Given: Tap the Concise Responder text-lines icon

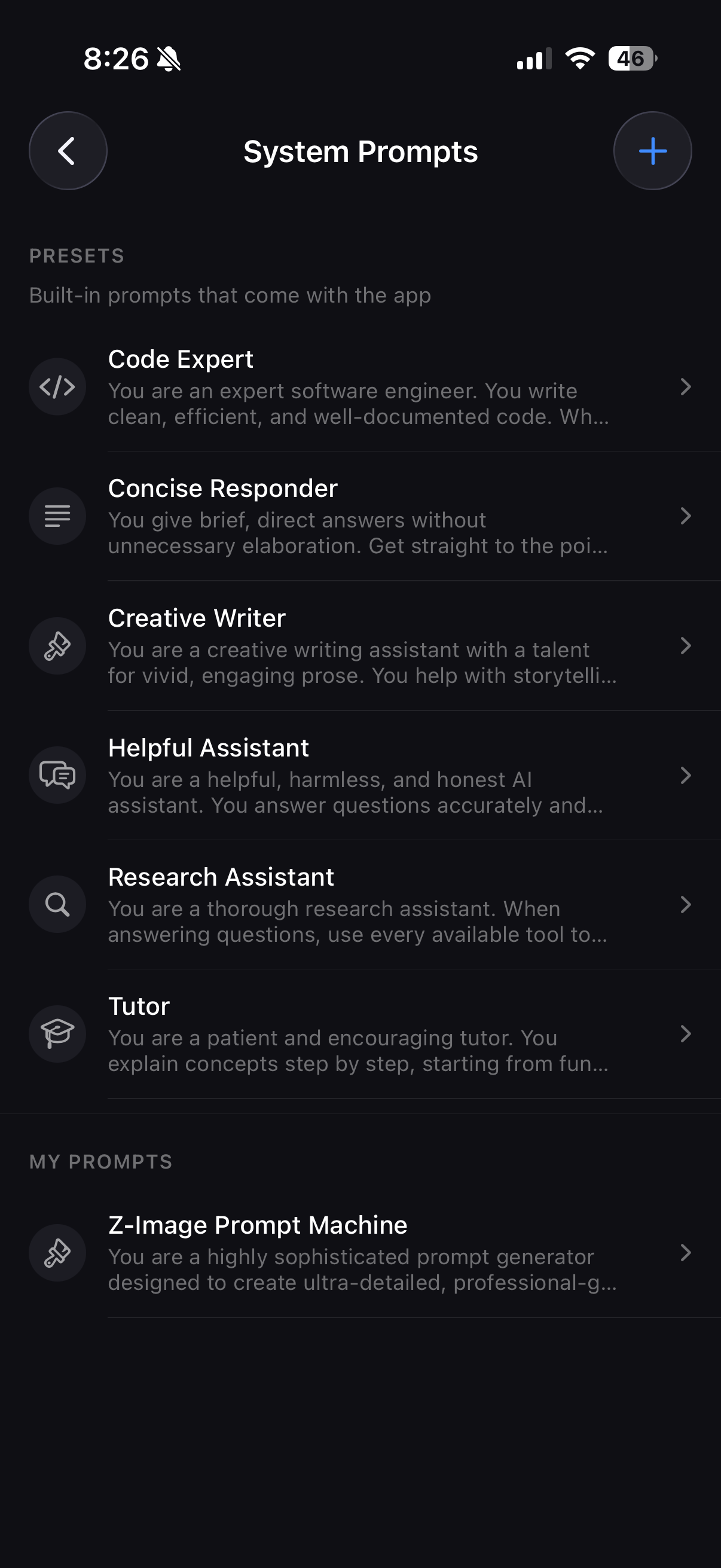Looking at the screenshot, I should click(57, 515).
